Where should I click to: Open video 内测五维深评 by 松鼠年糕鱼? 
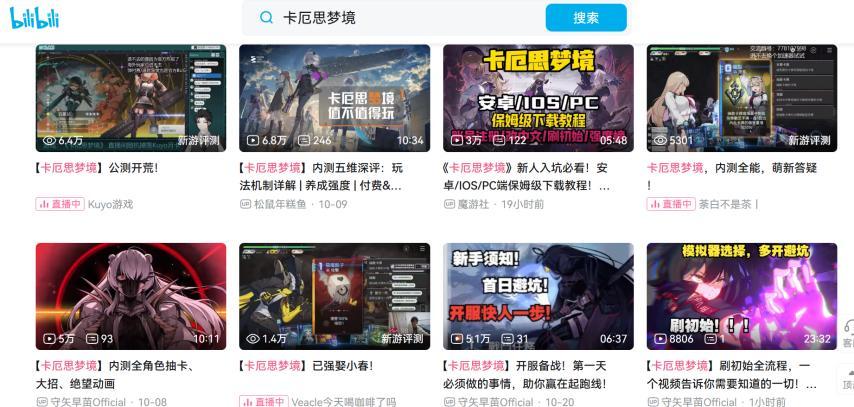click(x=334, y=98)
